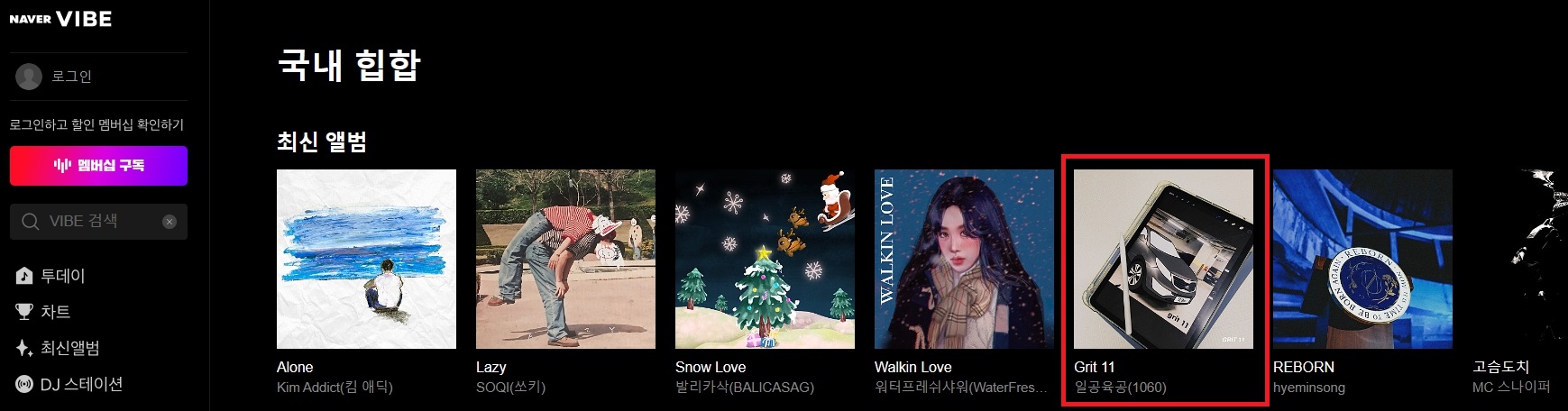Image resolution: width=1568 pixels, height=411 pixels.
Task: Open the 차트 menu
Action: (x=54, y=312)
